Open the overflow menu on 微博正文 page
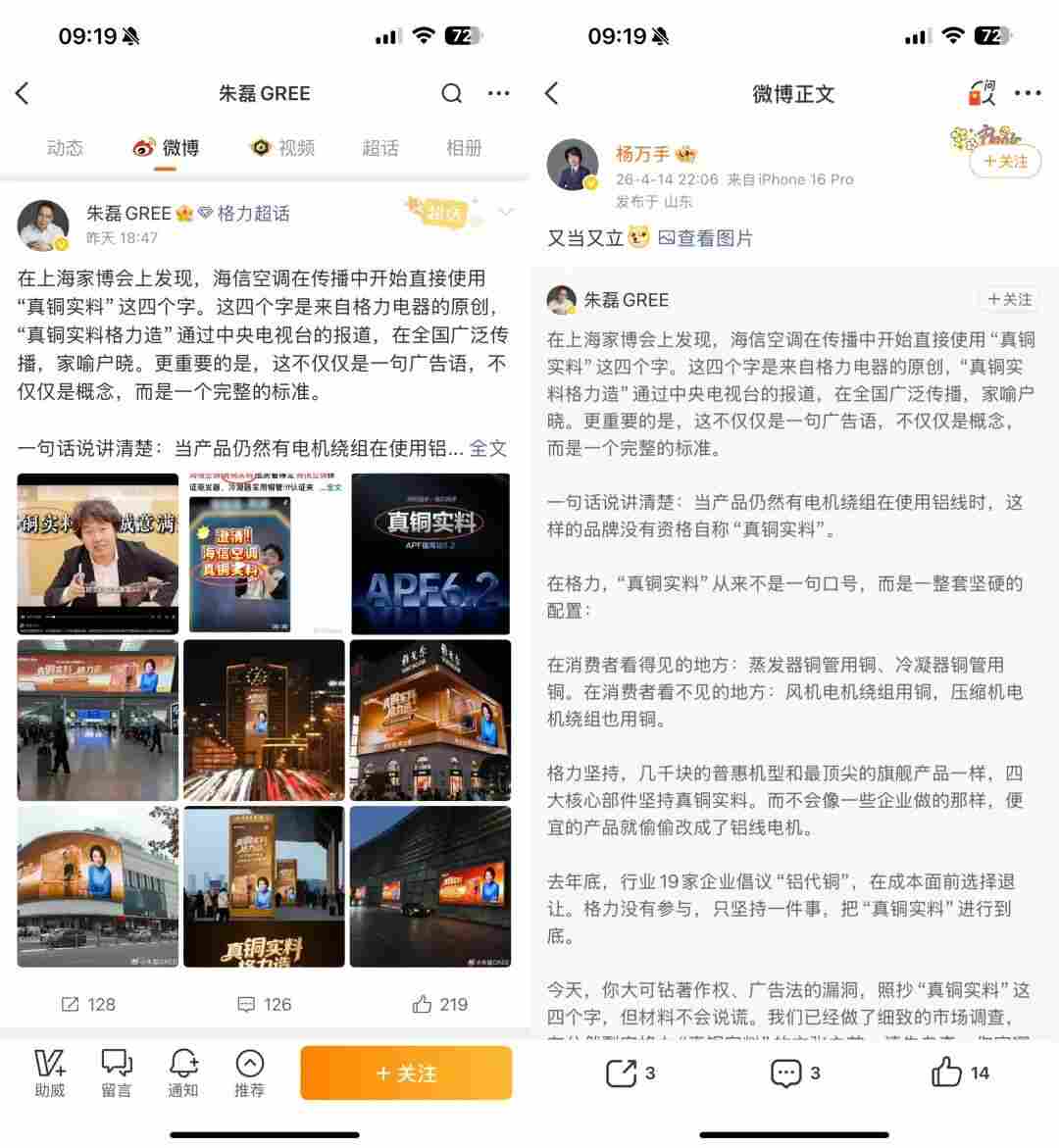Viewport: 1059px width, 1148px height. coord(1027,93)
